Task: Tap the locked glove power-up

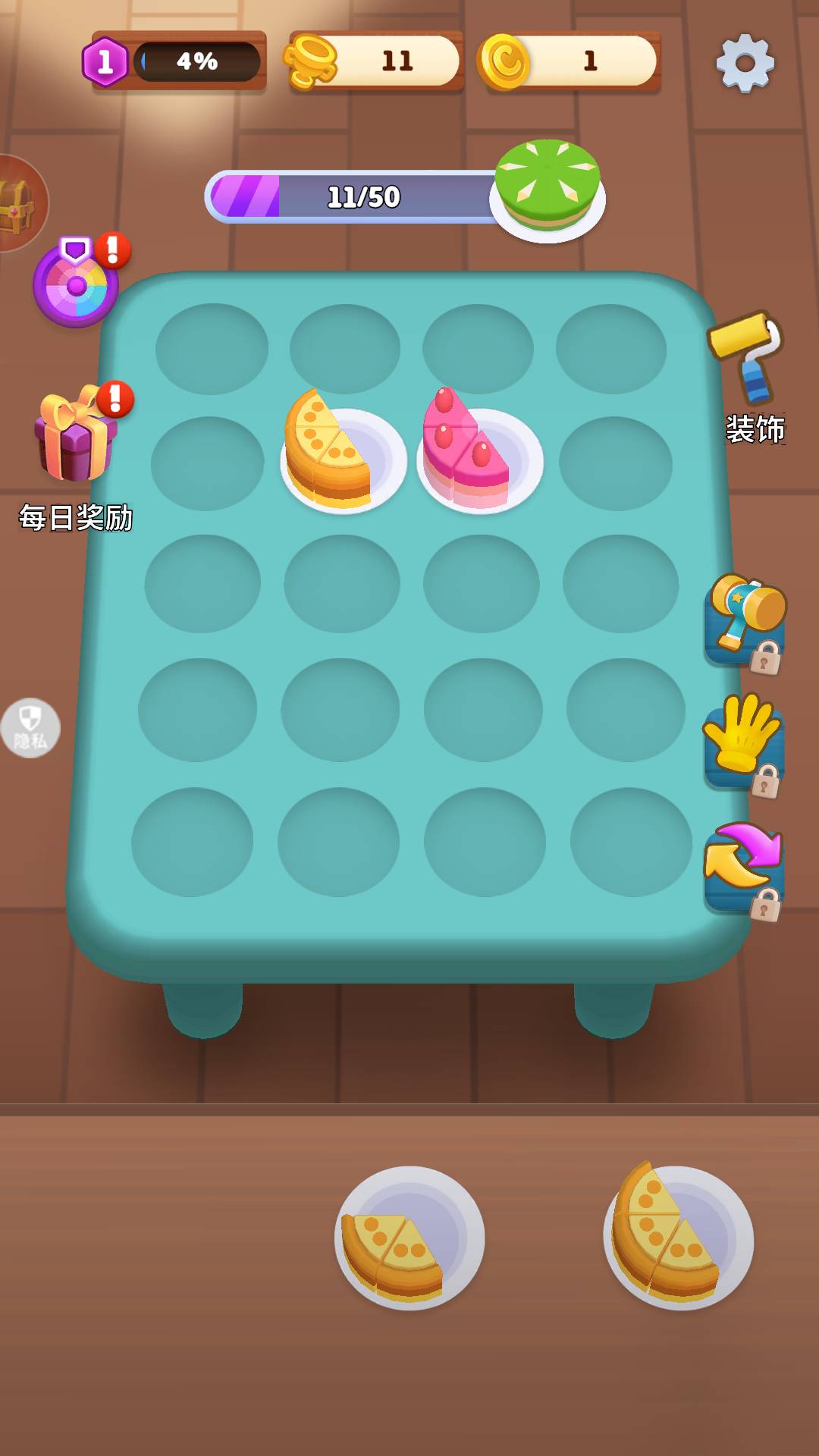Action: [744, 743]
